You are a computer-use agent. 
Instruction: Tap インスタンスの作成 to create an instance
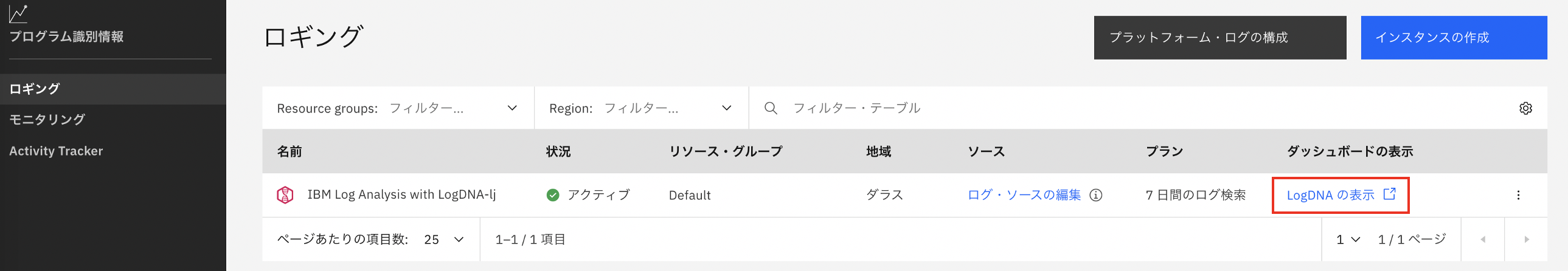pos(1453,38)
